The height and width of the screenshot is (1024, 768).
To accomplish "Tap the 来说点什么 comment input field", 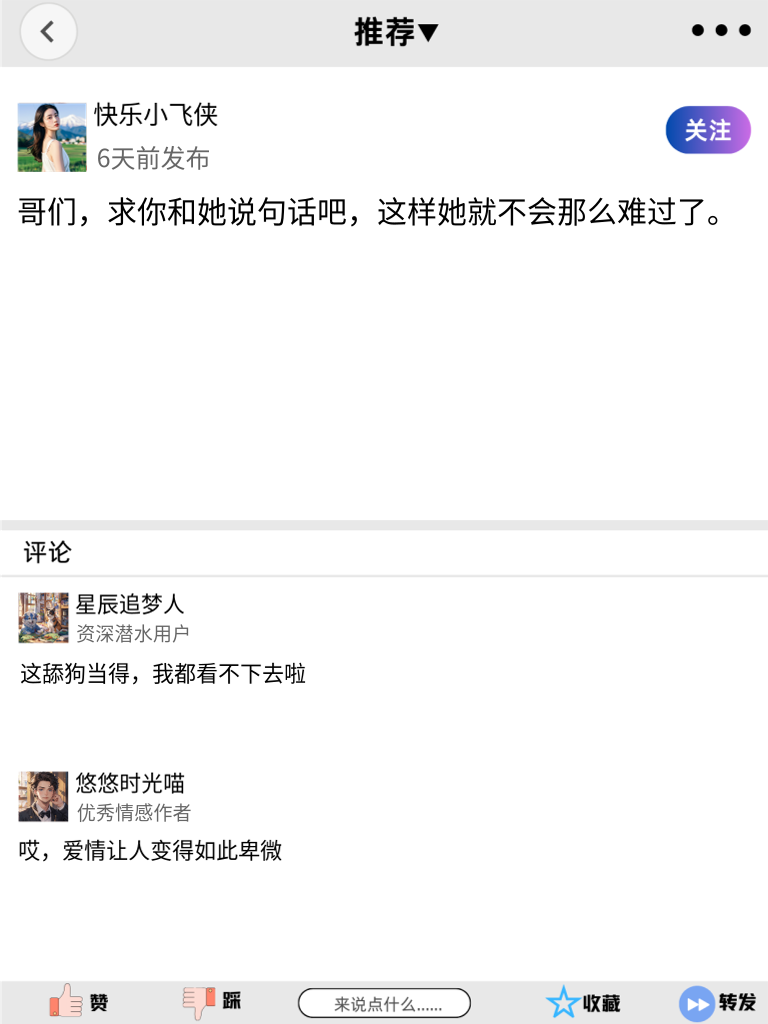I will point(385,1002).
